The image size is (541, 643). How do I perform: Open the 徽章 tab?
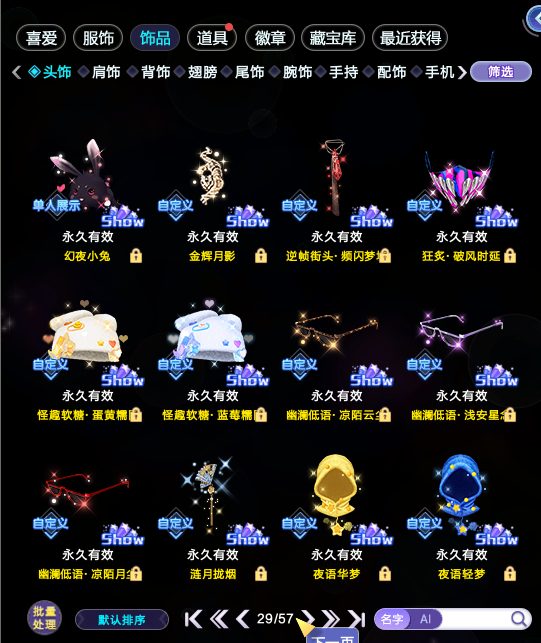[x=269, y=38]
